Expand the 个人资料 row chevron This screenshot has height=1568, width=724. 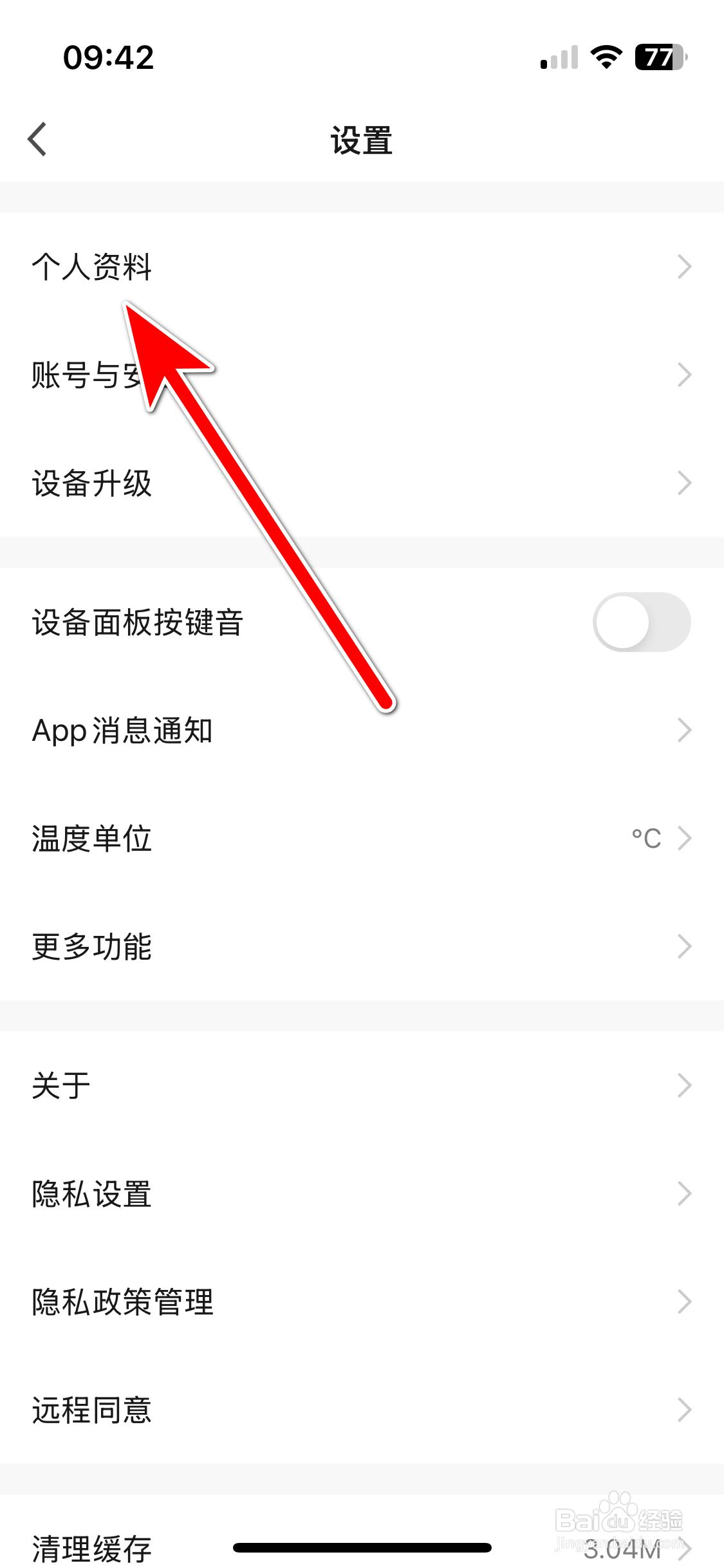point(684,266)
